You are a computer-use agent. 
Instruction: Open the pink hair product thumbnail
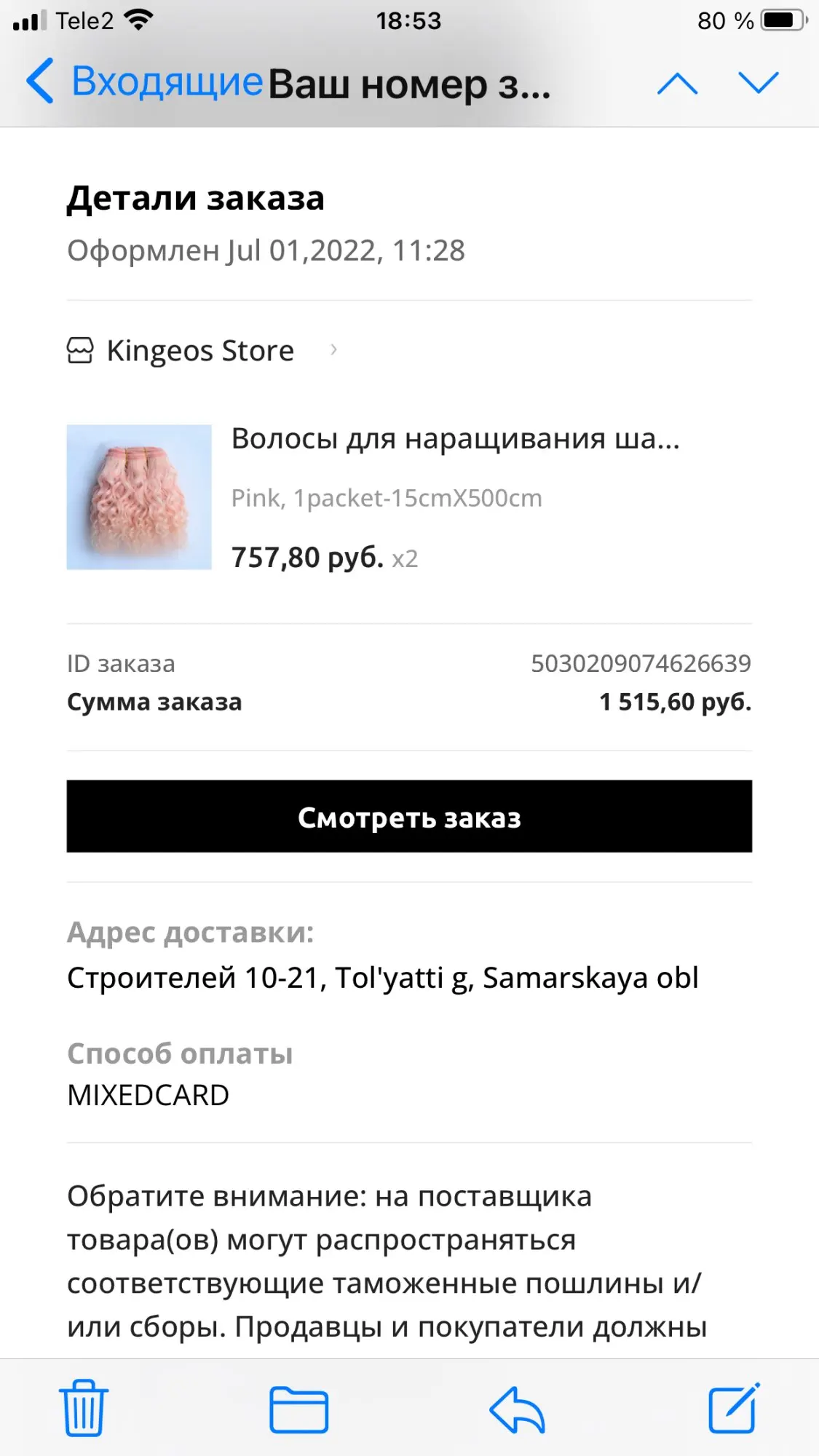(x=139, y=497)
